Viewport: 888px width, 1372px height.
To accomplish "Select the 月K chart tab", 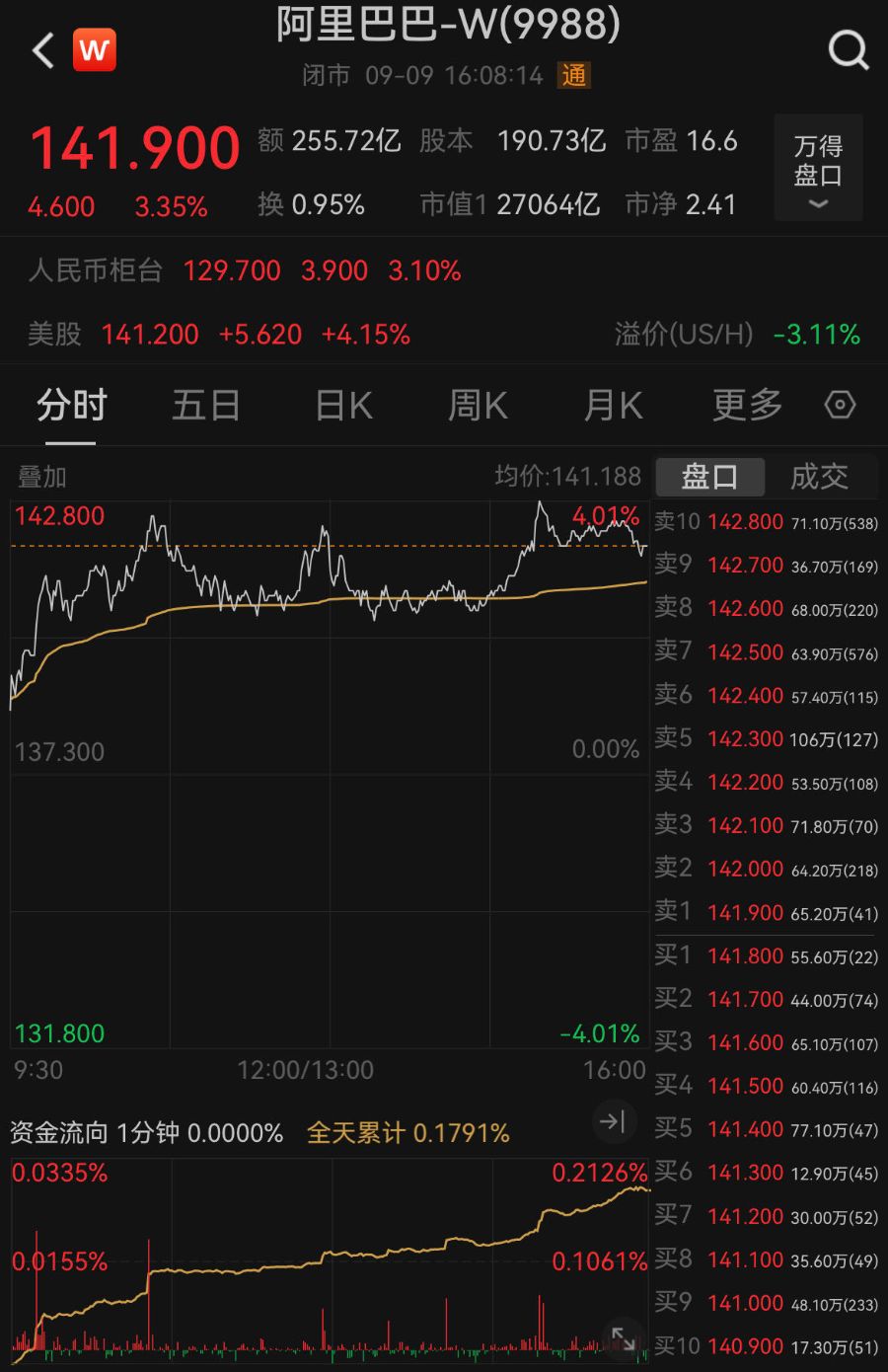I will pyautogui.click(x=613, y=406).
